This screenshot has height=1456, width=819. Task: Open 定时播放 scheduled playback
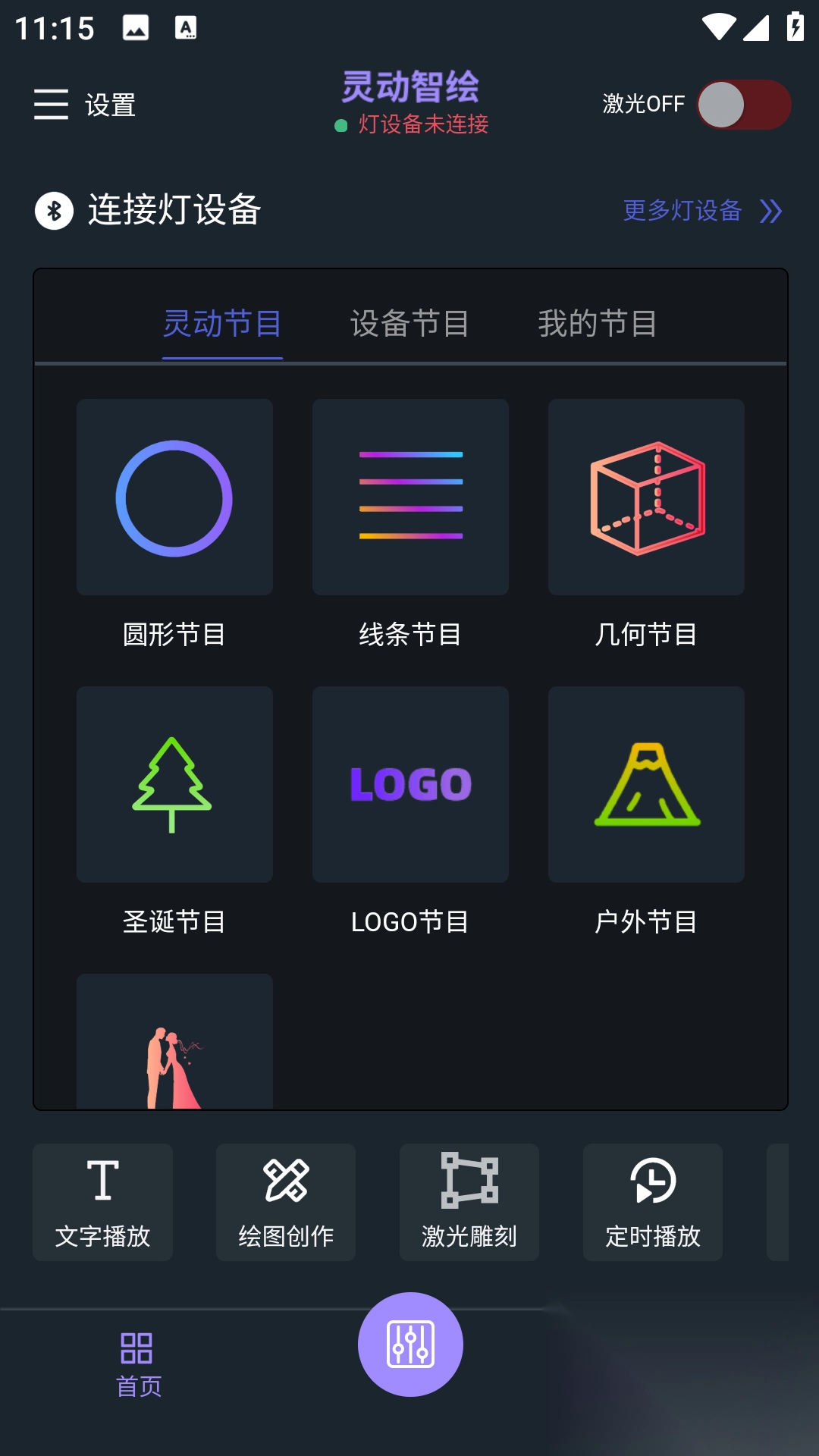coord(653,1202)
